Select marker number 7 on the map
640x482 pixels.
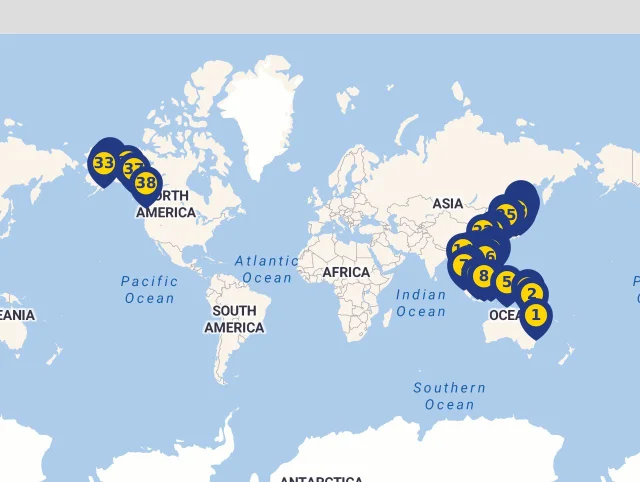462,265
